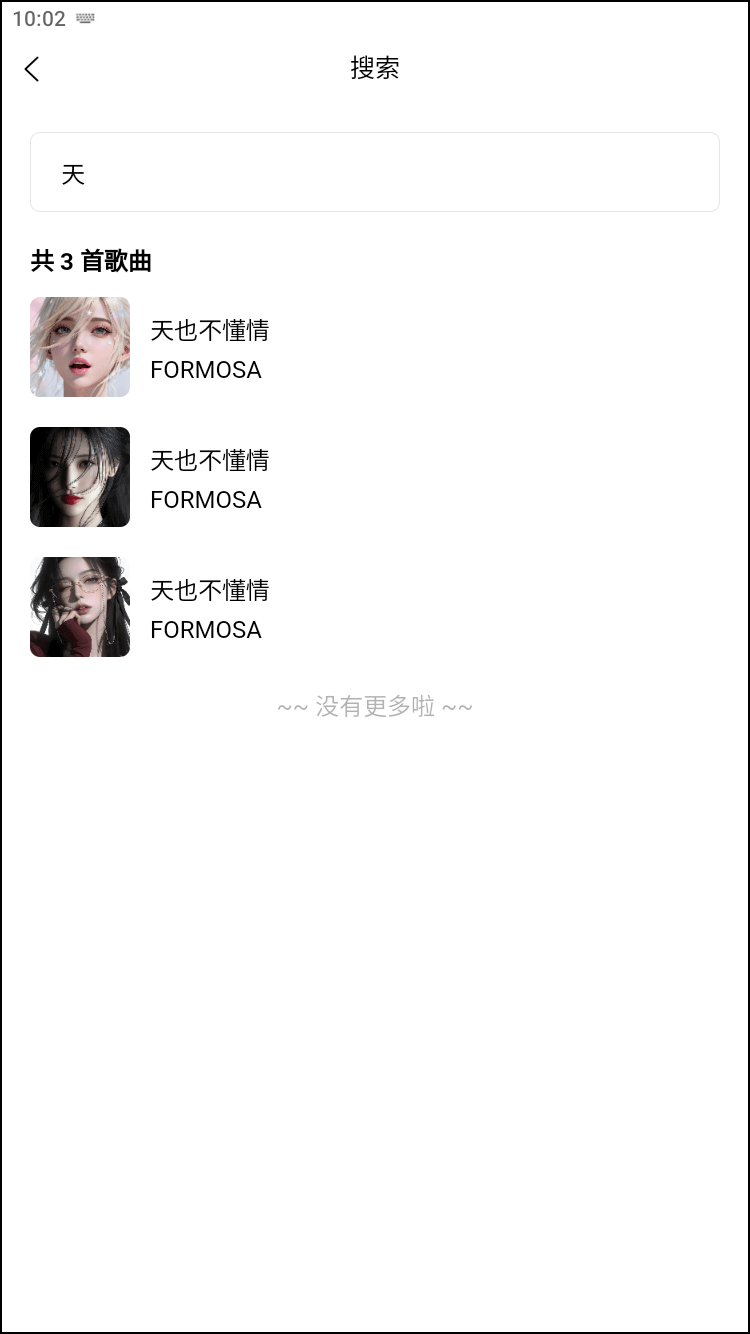Image resolution: width=750 pixels, height=1334 pixels.
Task: Tap the search field containing 天
Action: click(375, 173)
